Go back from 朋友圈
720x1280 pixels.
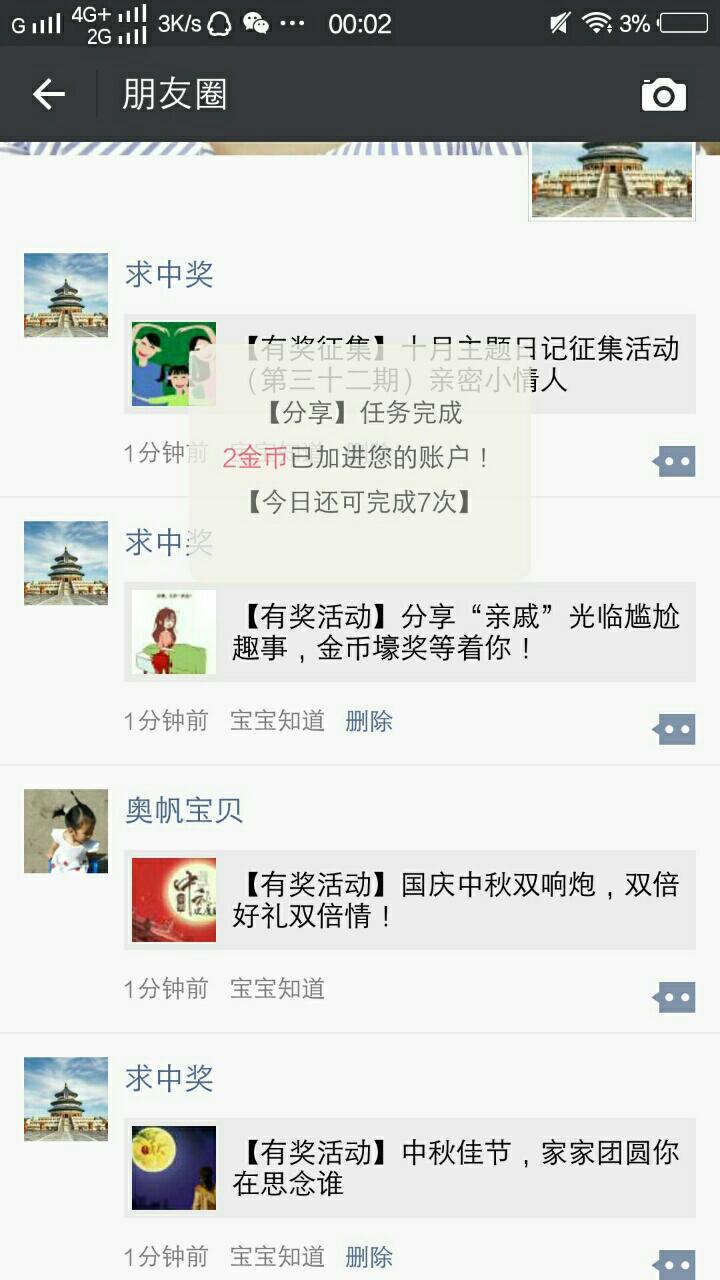48,95
